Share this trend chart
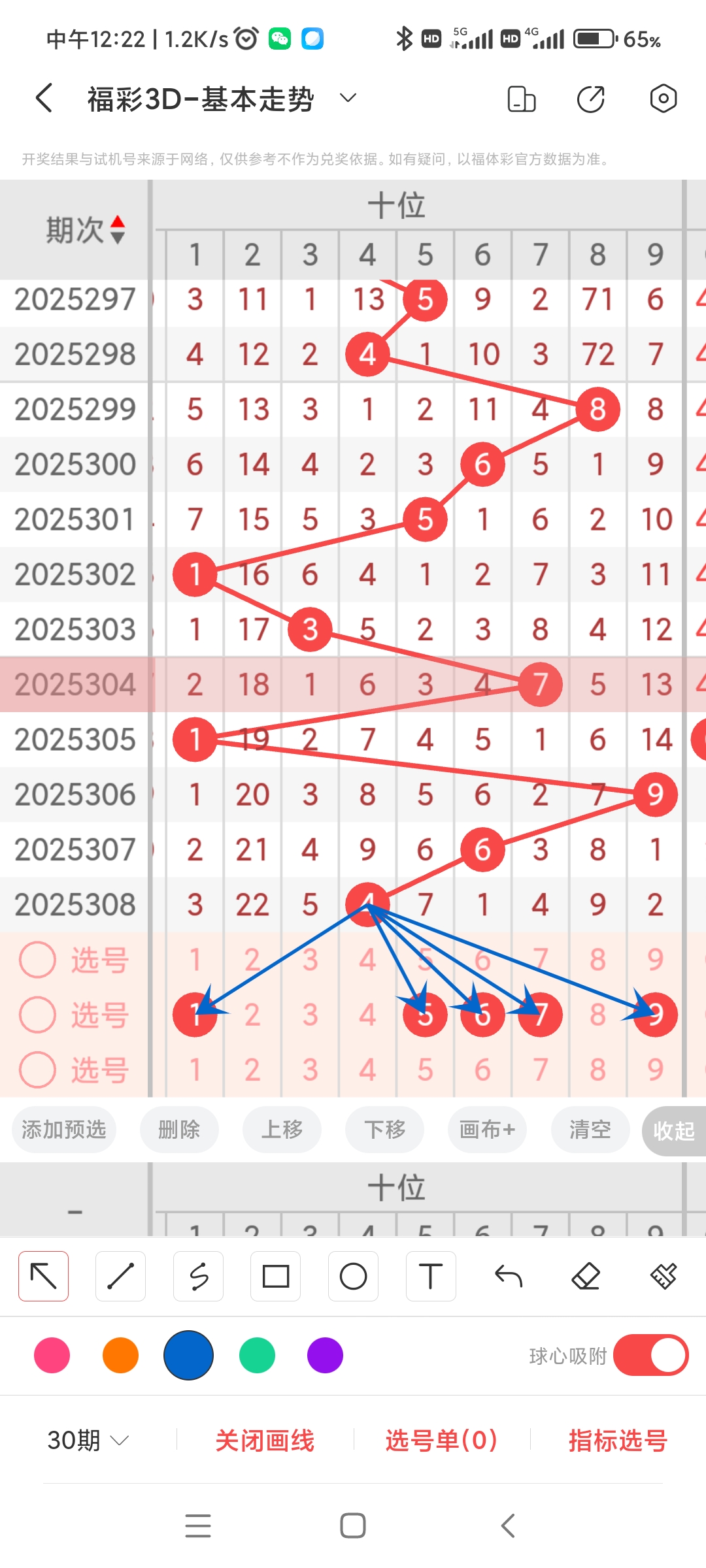This screenshot has height=1568, width=706. (x=591, y=99)
